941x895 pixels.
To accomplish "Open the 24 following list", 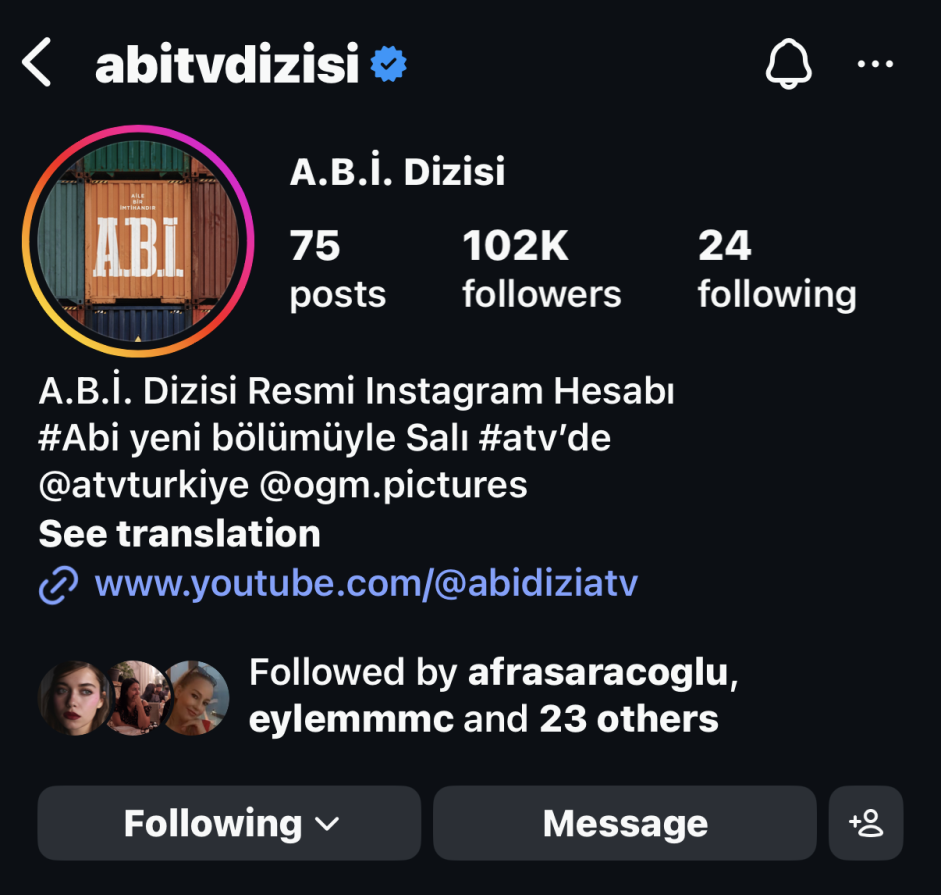I will tap(776, 269).
